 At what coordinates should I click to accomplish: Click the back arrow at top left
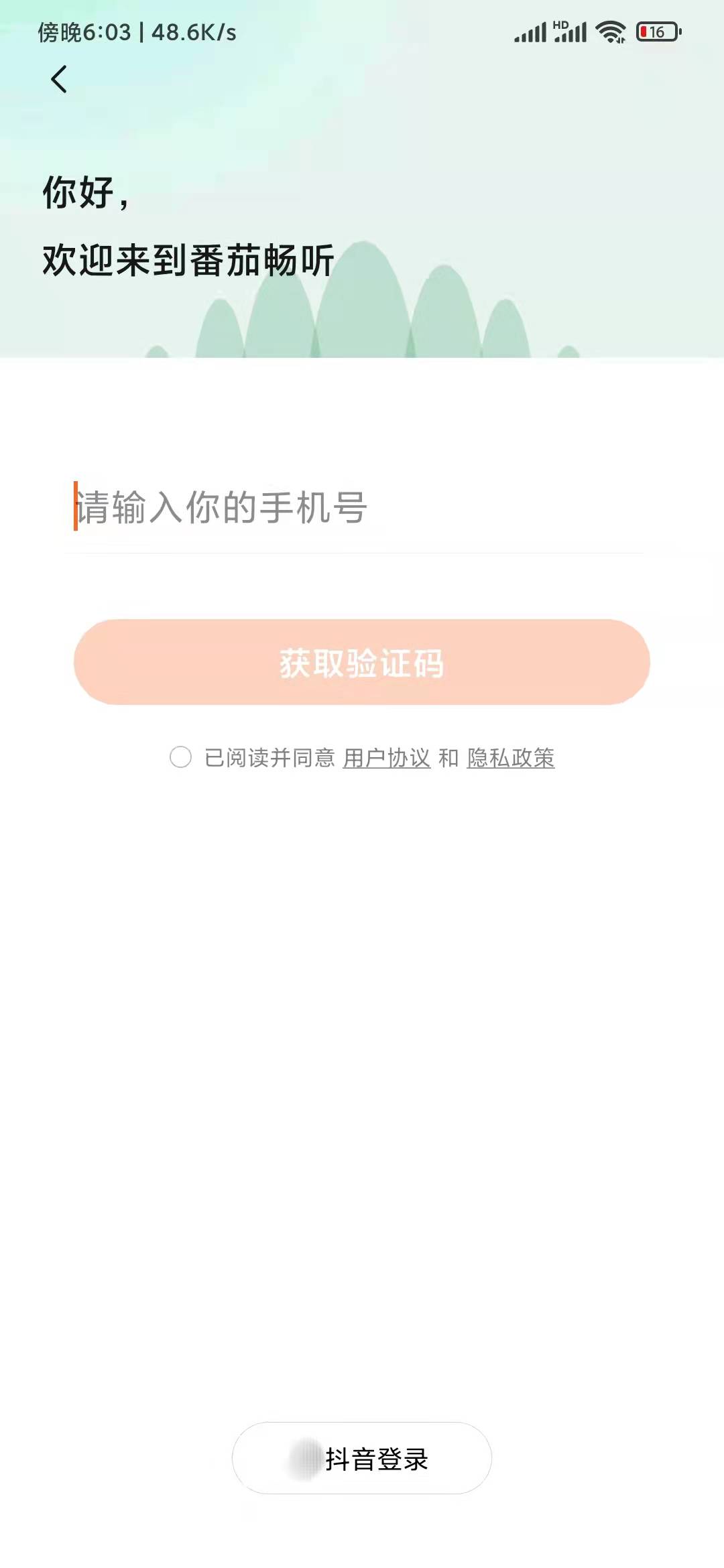click(x=59, y=78)
